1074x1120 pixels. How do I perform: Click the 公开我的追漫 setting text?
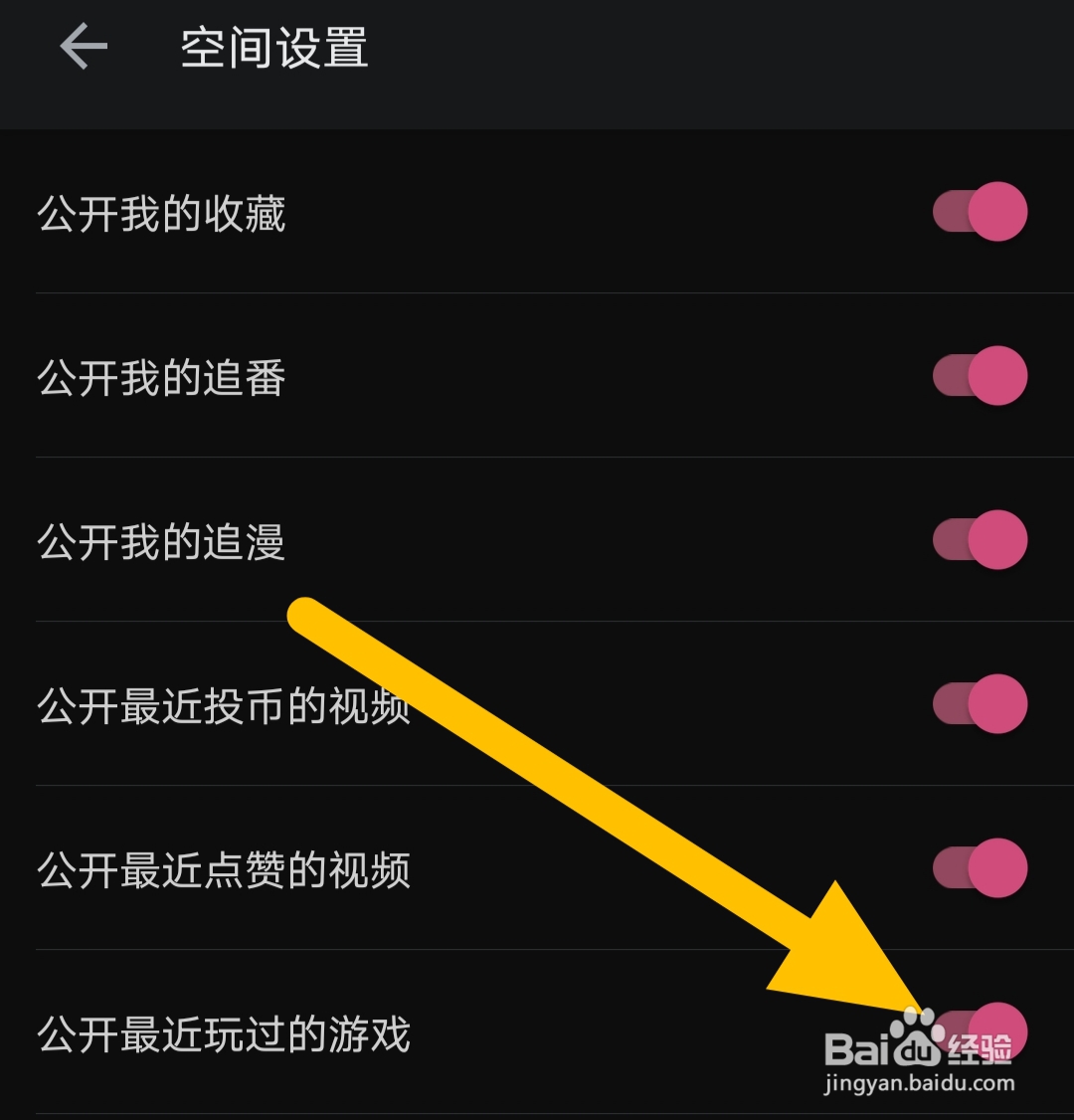[162, 540]
